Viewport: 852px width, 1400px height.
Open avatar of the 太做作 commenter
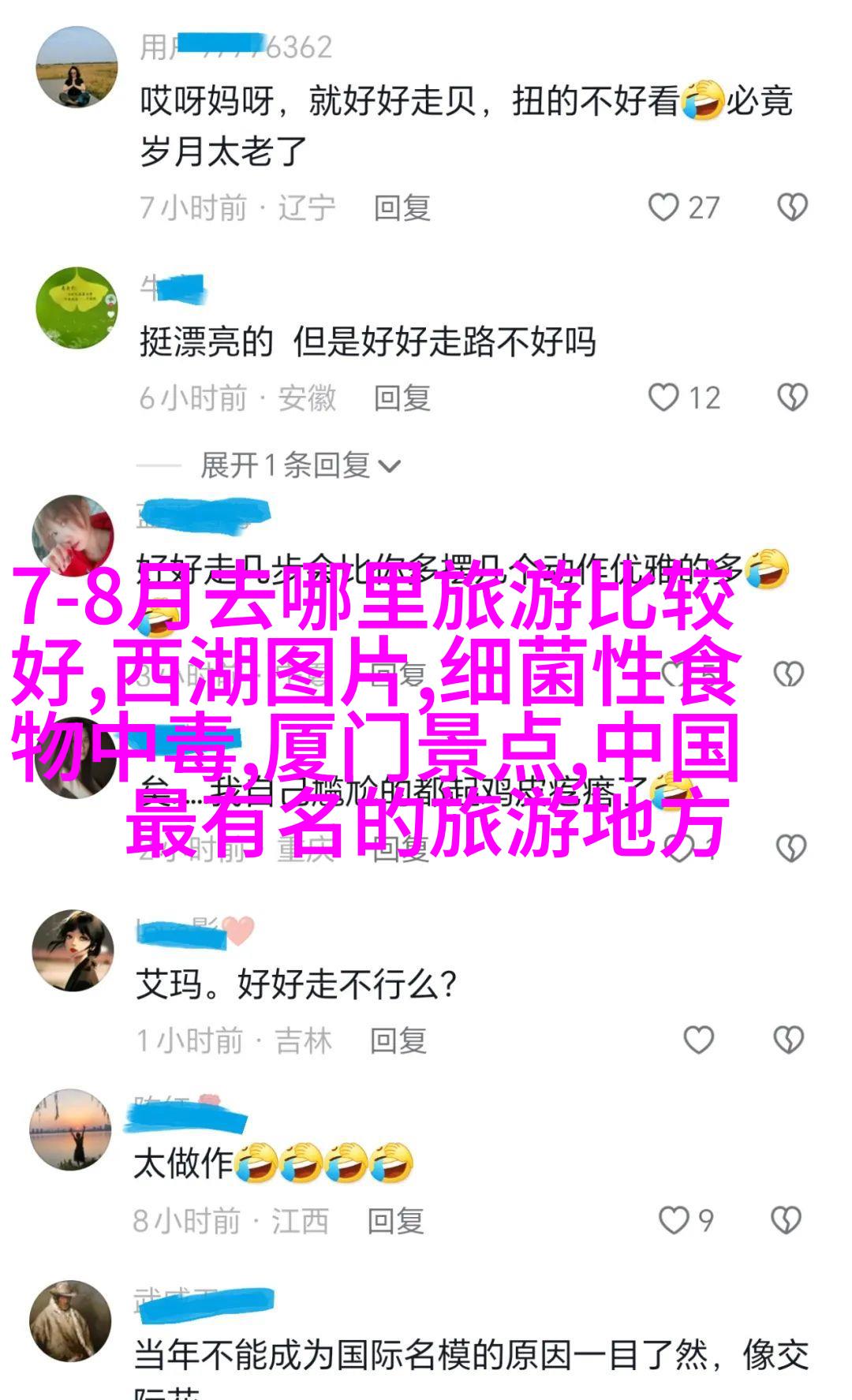(x=71, y=1130)
